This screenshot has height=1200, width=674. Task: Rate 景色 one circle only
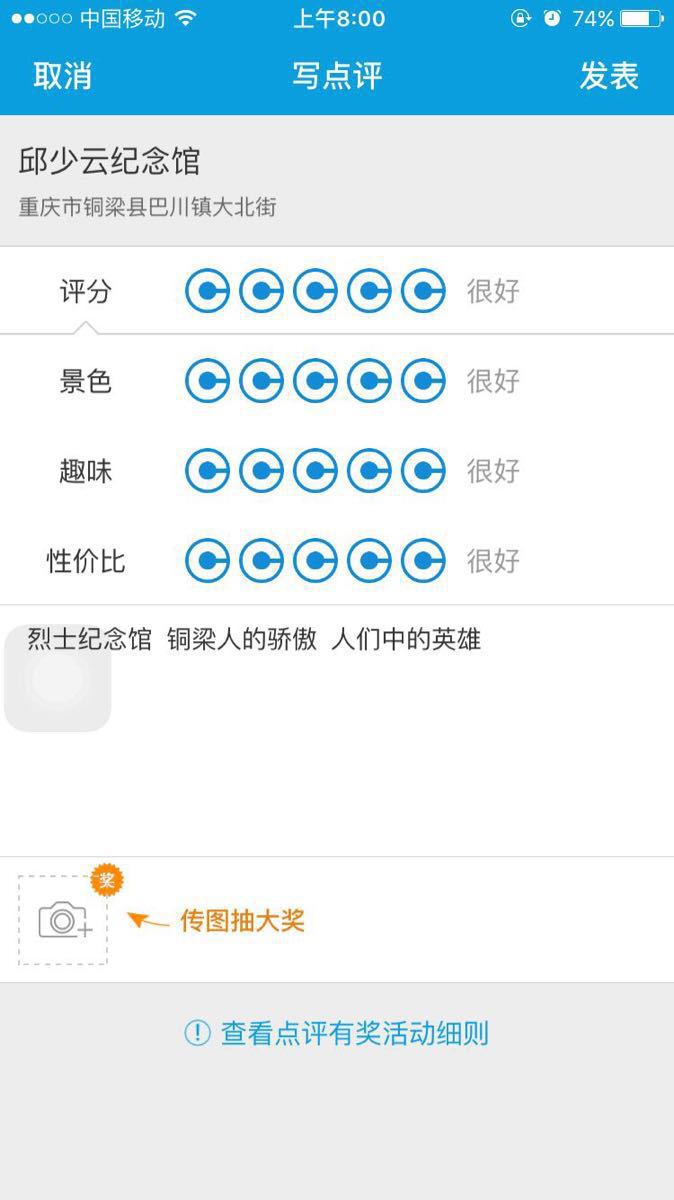coord(208,381)
